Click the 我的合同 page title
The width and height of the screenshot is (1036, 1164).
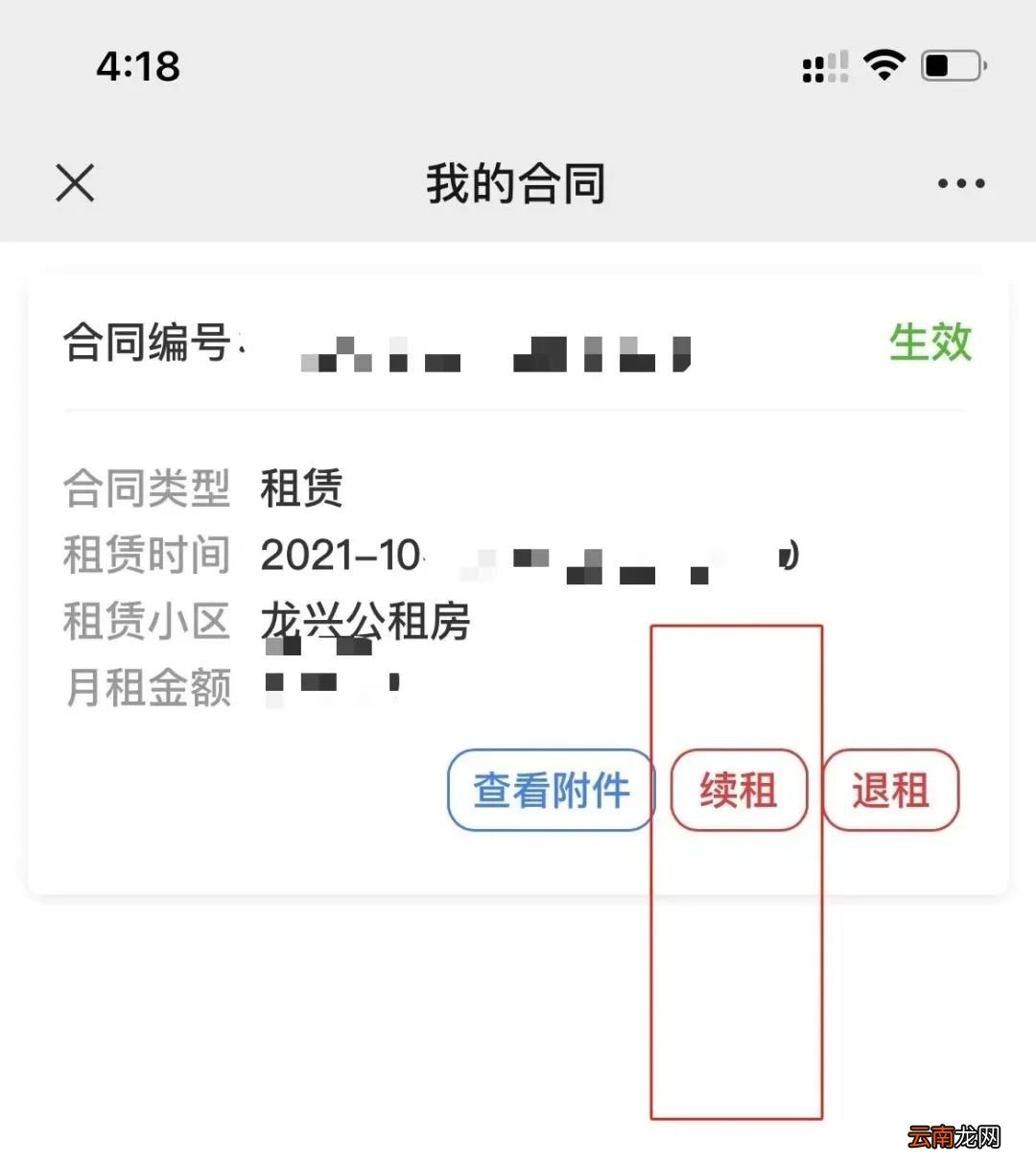[515, 182]
